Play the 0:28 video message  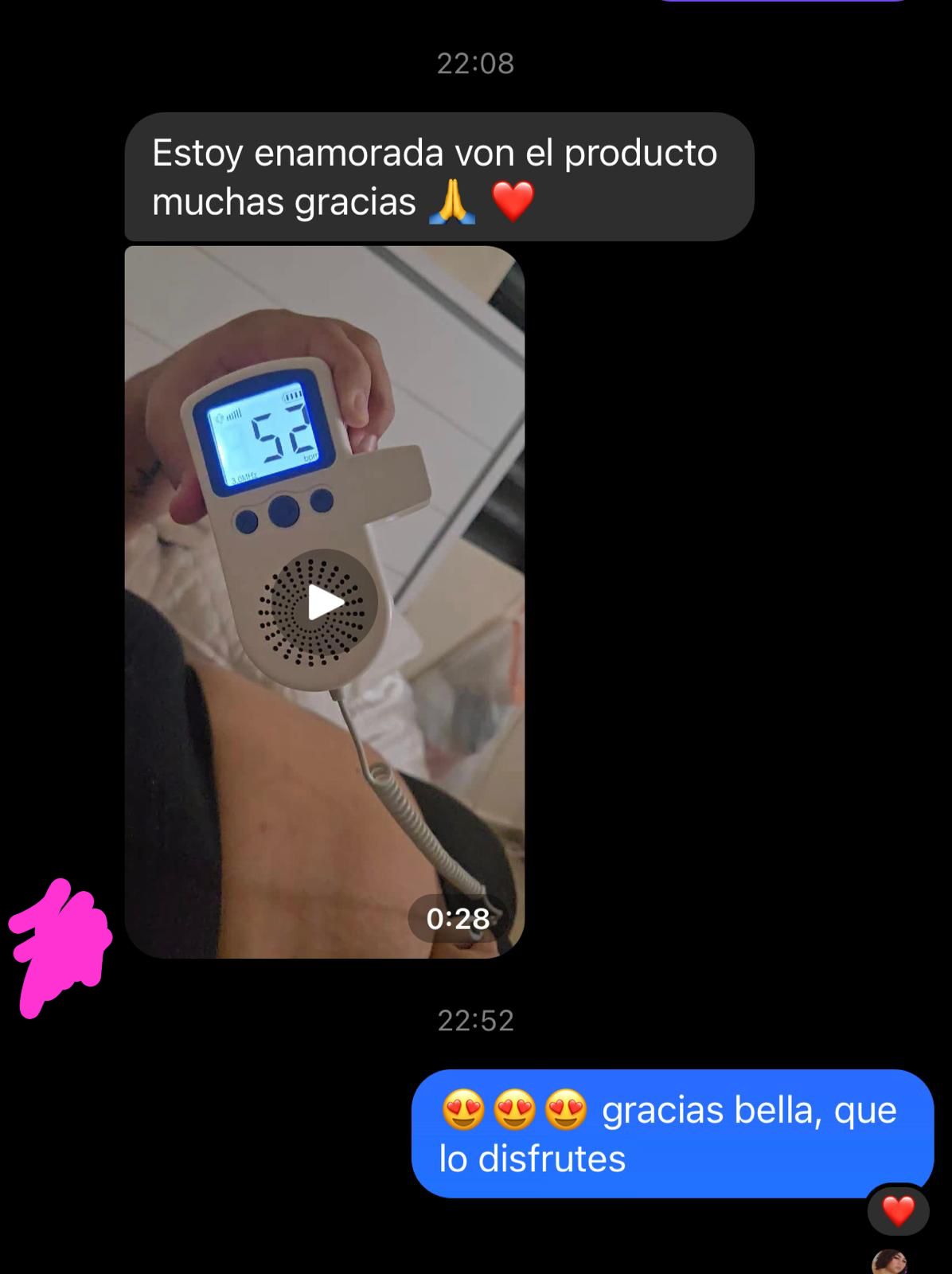tap(325, 603)
